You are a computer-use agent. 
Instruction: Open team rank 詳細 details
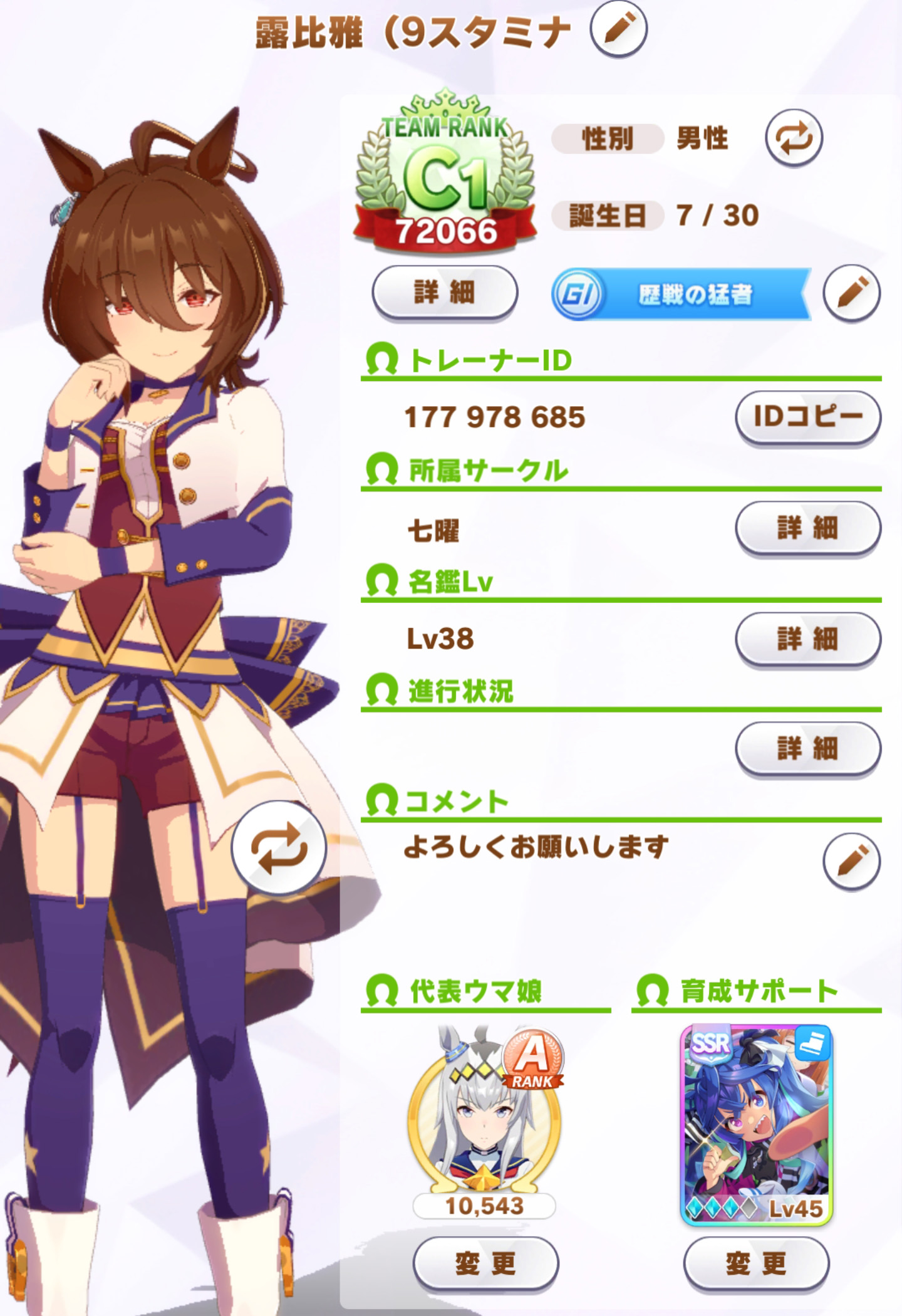(x=445, y=293)
